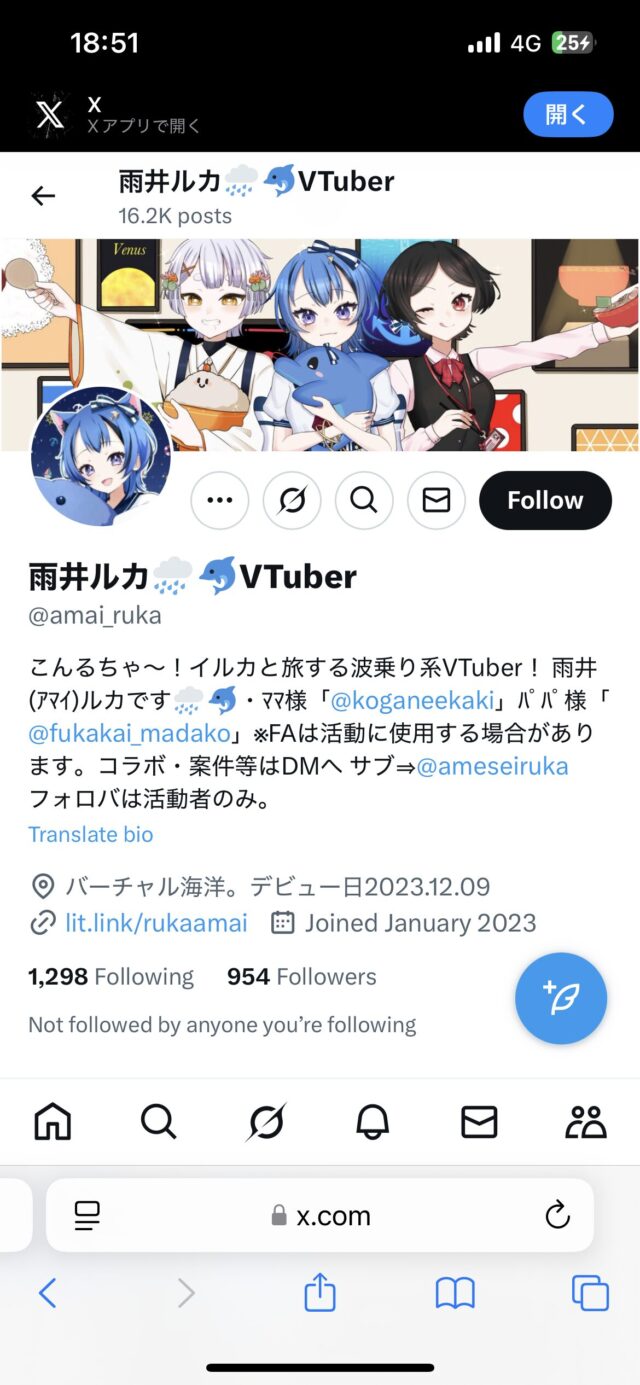Open the Communities tab
Screen dimensions: 640x1385
pyautogui.click(x=585, y=1122)
